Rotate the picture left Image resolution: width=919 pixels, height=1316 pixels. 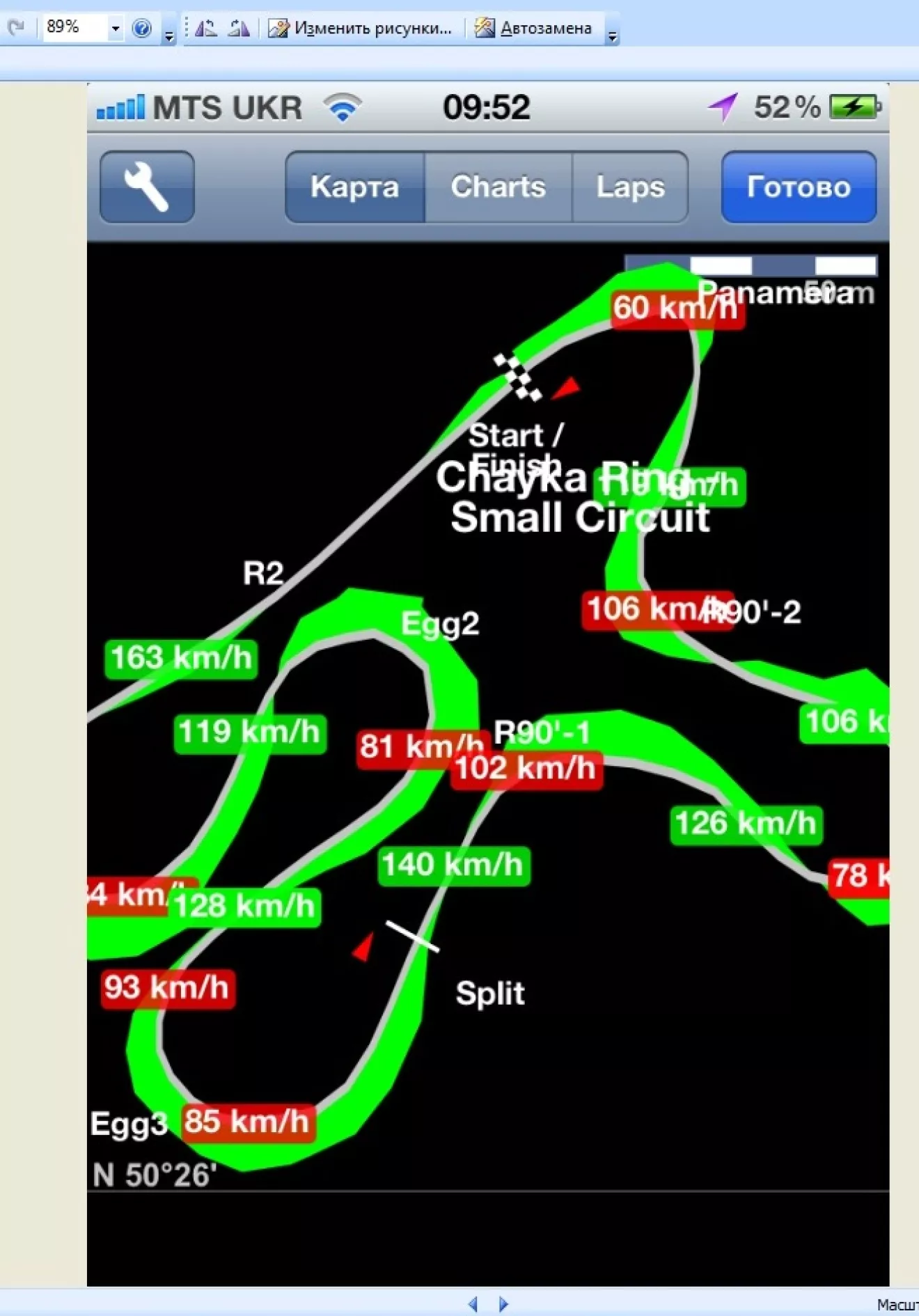[x=205, y=28]
